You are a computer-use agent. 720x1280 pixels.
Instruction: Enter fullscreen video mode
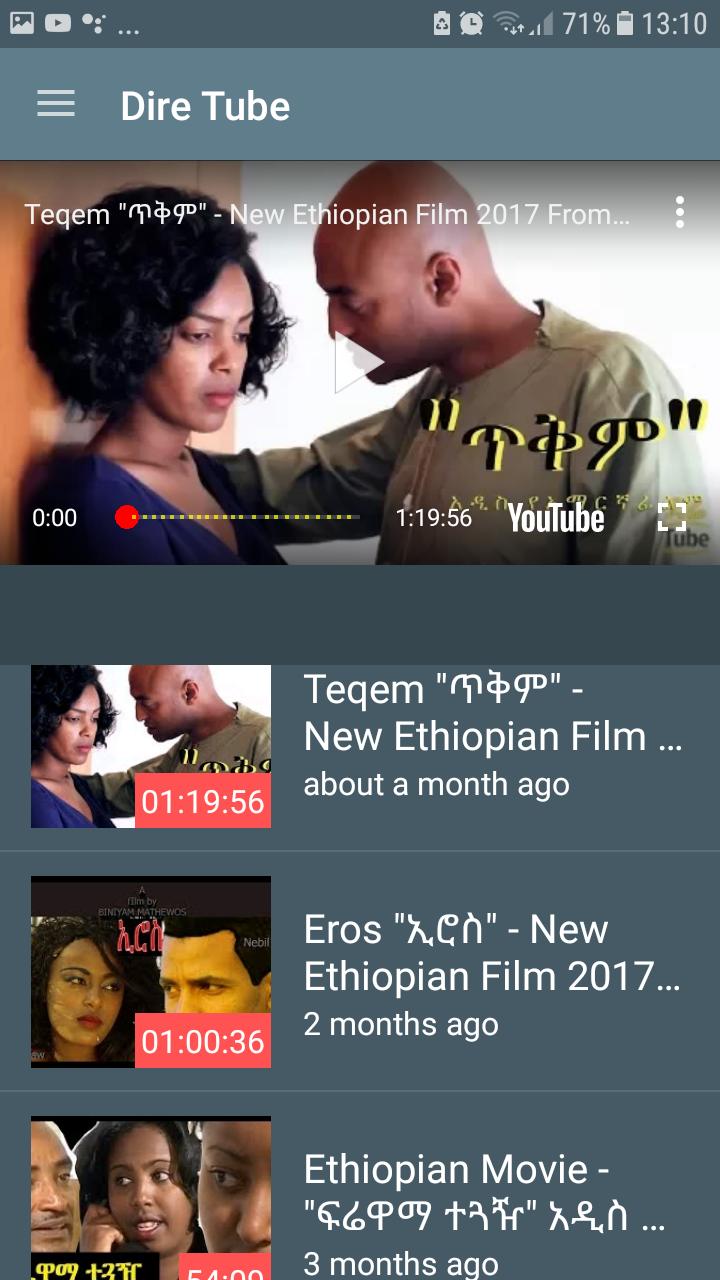click(672, 517)
